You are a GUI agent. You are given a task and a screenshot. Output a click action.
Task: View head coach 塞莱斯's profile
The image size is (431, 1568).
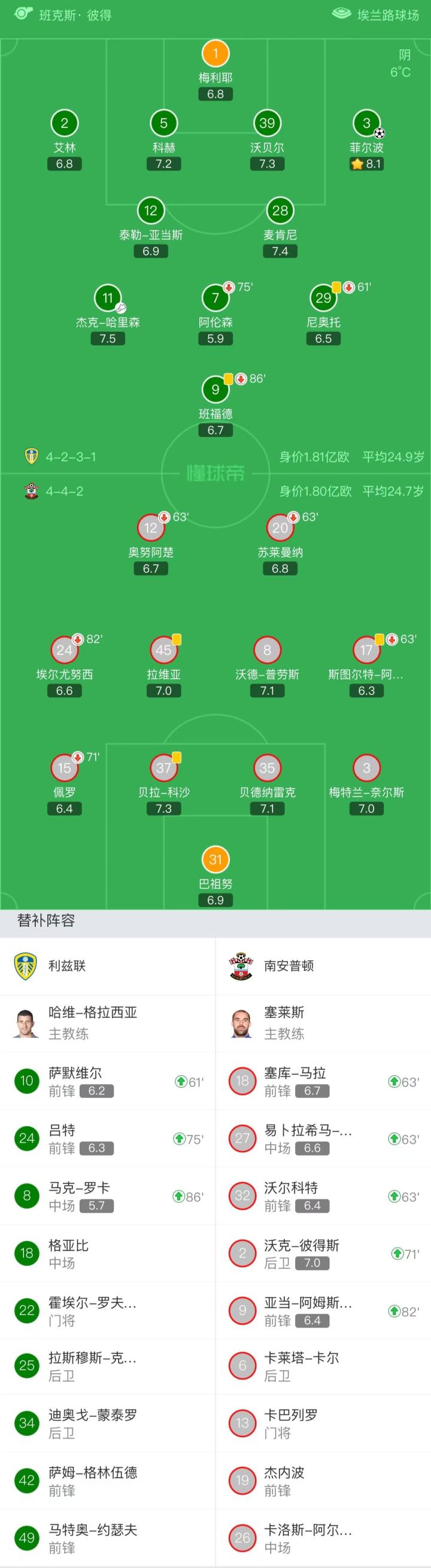coord(284,1023)
